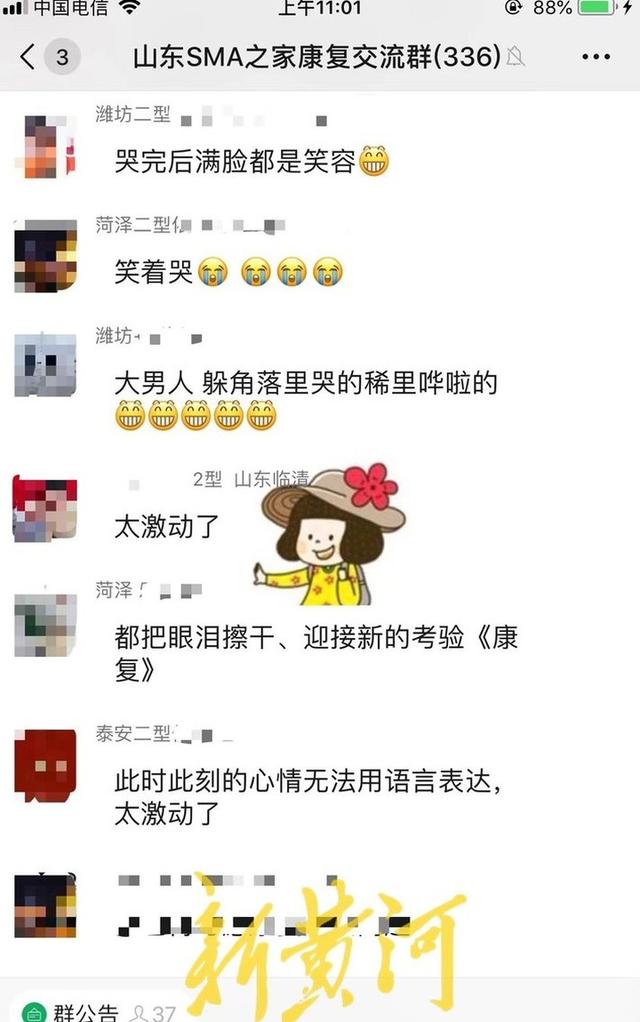This screenshot has height=1022, width=640.
Task: Open the group chat overflow menu
Action: coord(595,57)
